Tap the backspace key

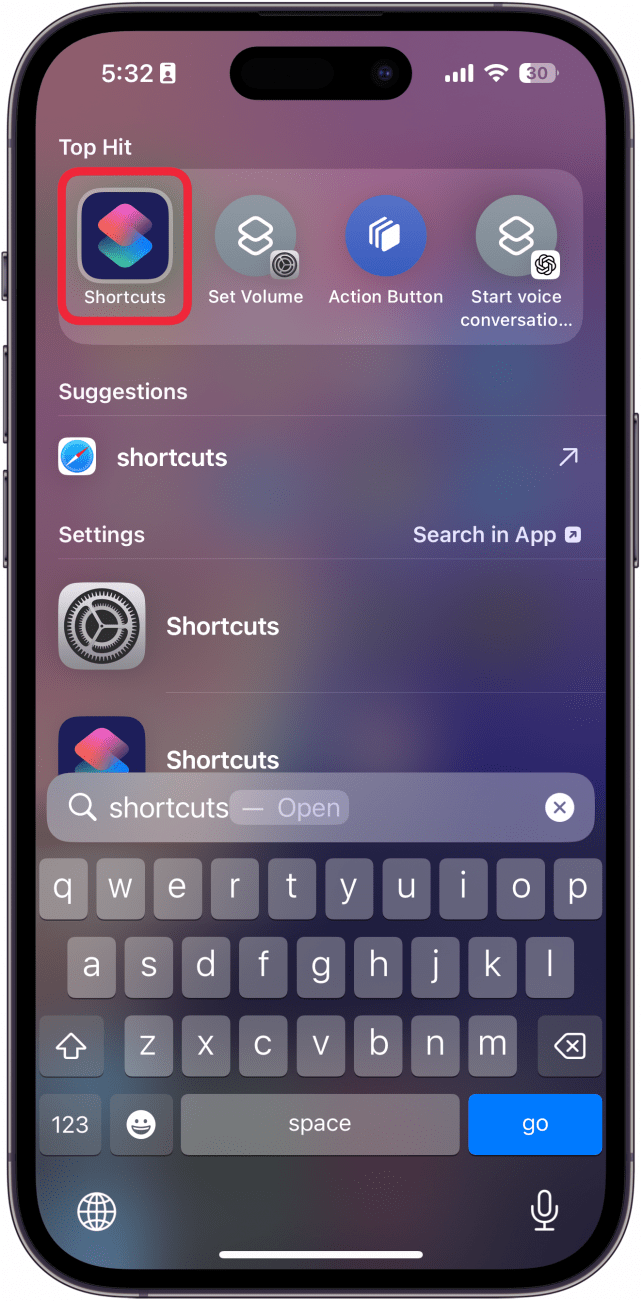click(569, 1046)
